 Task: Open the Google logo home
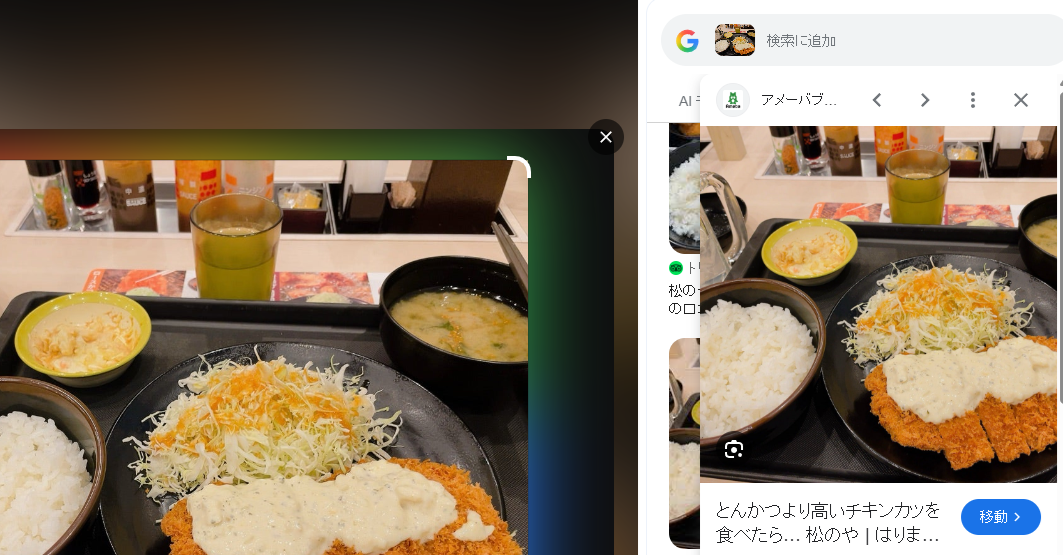tap(687, 40)
